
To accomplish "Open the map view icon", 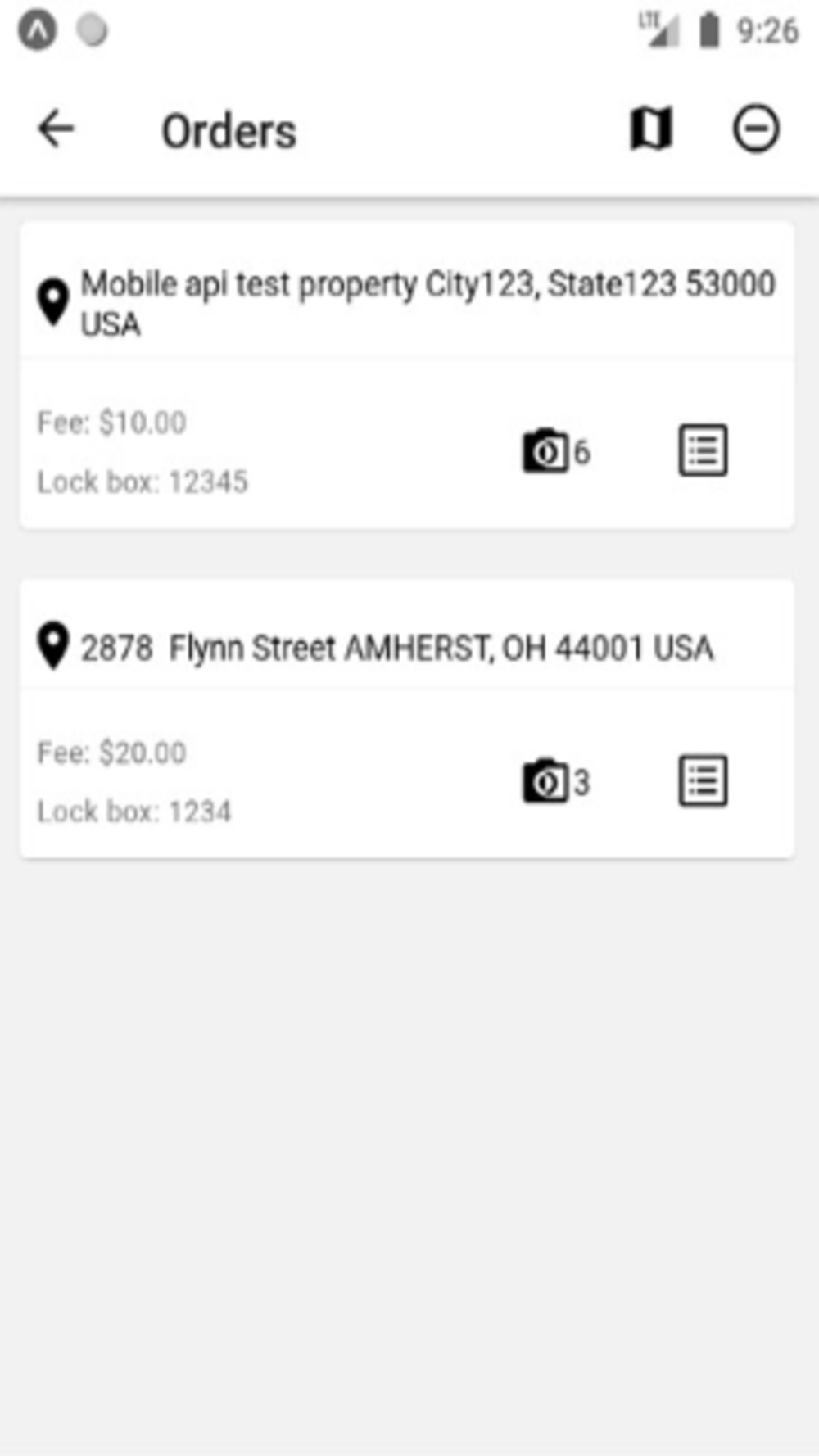I will [x=651, y=129].
